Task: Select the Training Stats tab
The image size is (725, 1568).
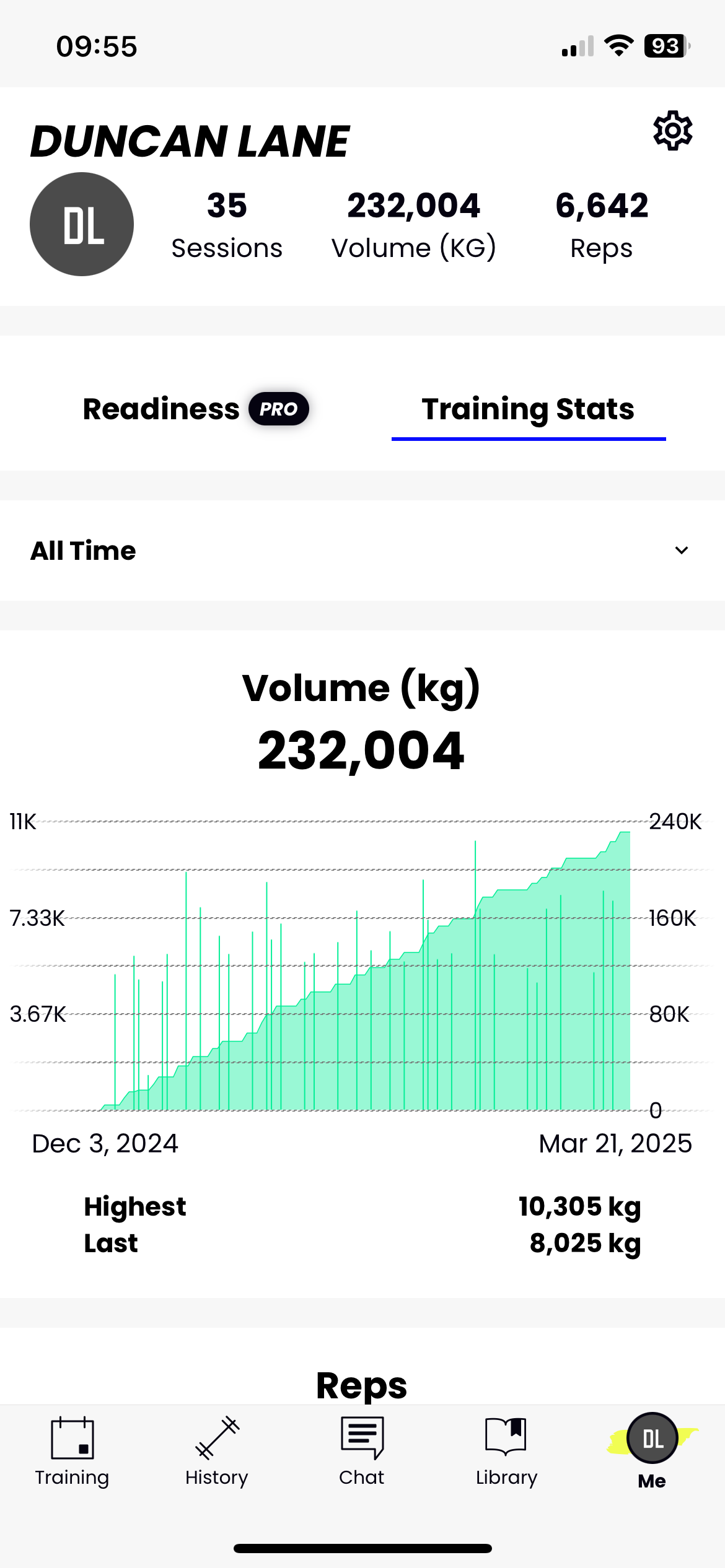Action: click(528, 409)
